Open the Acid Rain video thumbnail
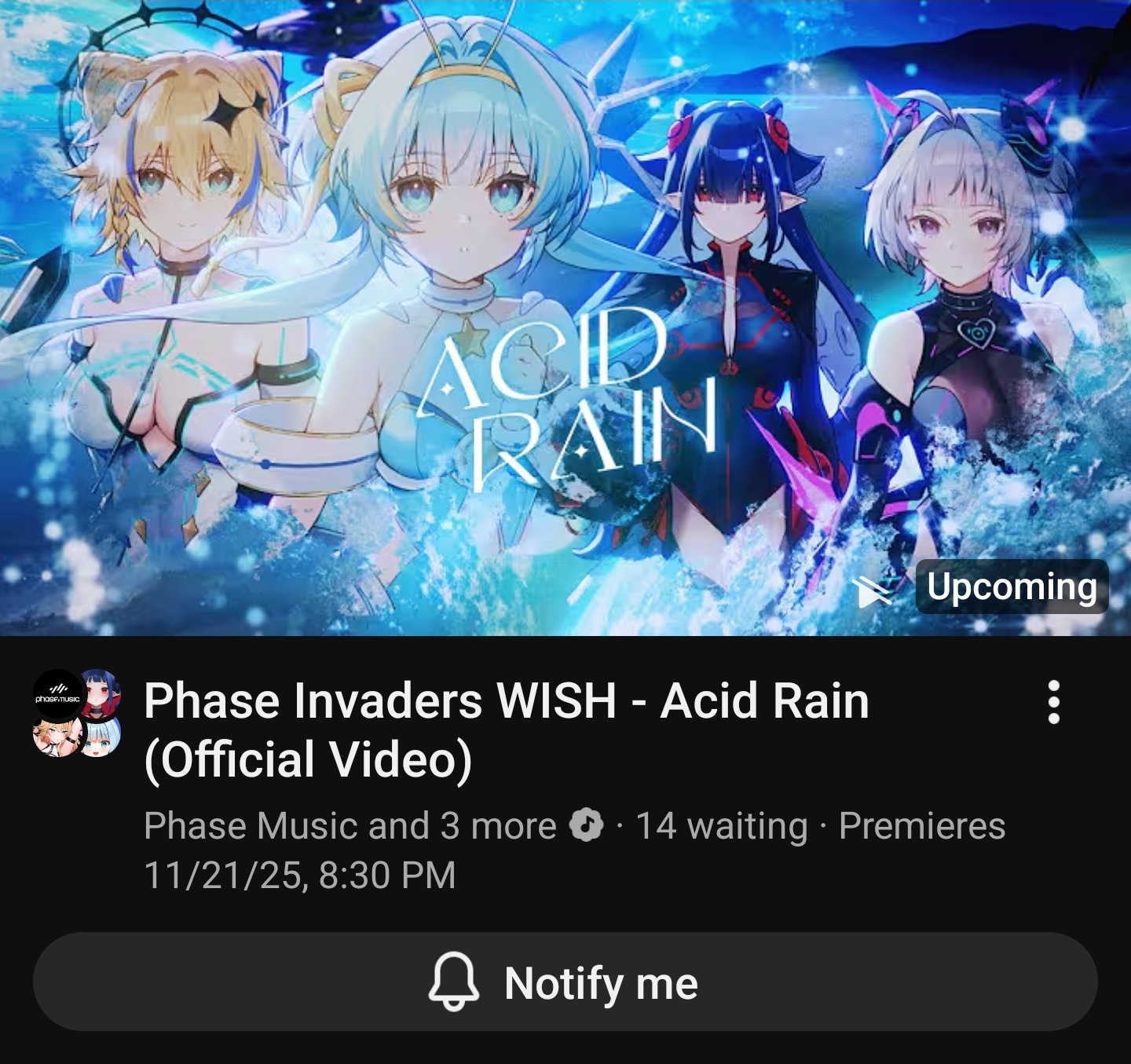This screenshot has width=1131, height=1064. tap(565, 317)
